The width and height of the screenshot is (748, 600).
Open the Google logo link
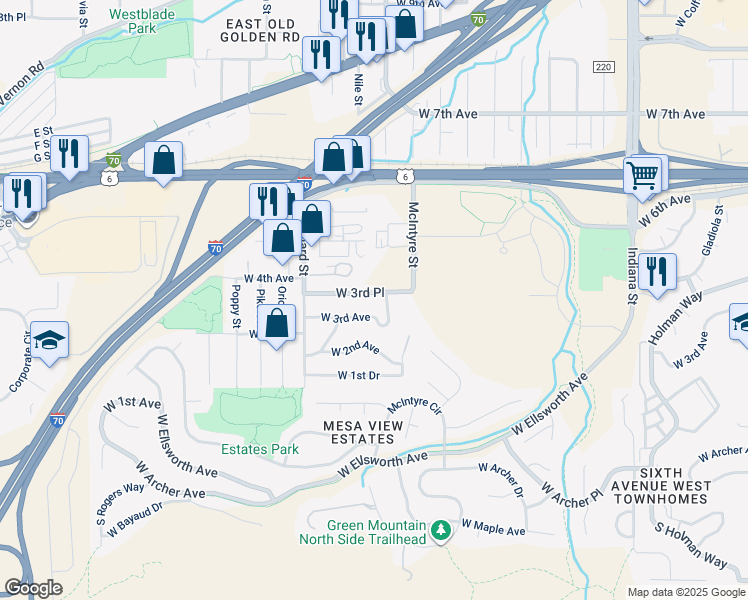pyautogui.click(x=33, y=589)
